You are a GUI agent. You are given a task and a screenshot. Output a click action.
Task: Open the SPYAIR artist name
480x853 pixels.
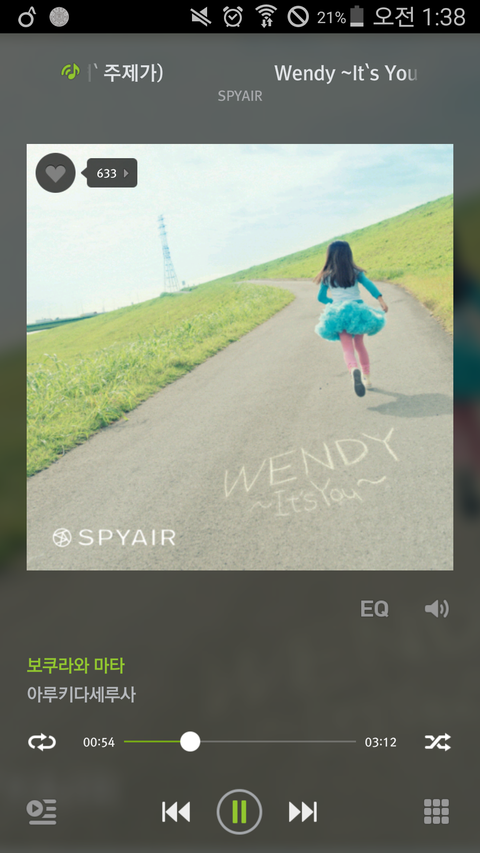pos(240,96)
